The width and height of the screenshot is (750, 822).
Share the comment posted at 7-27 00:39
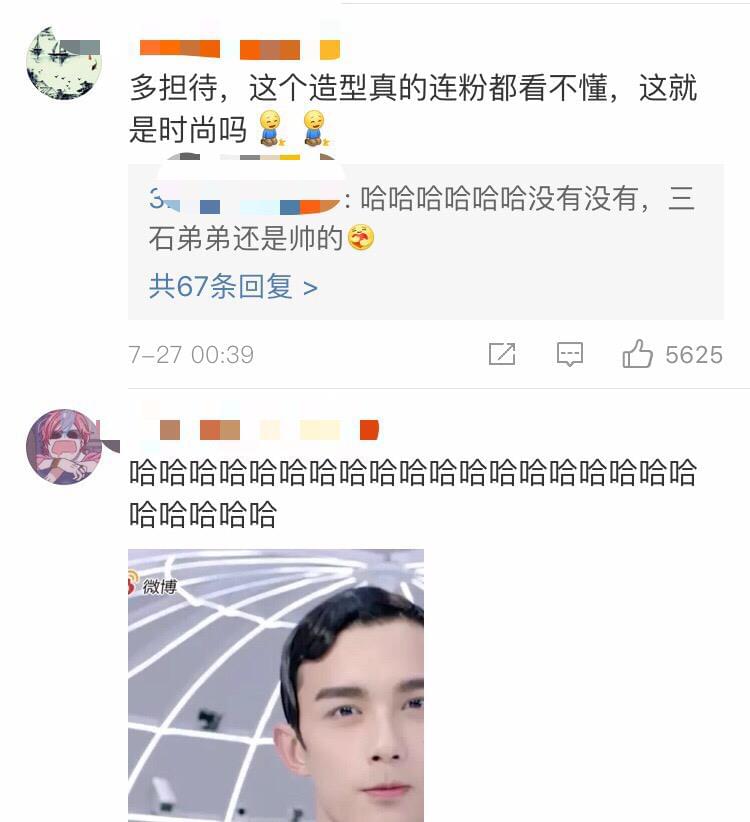(x=502, y=354)
